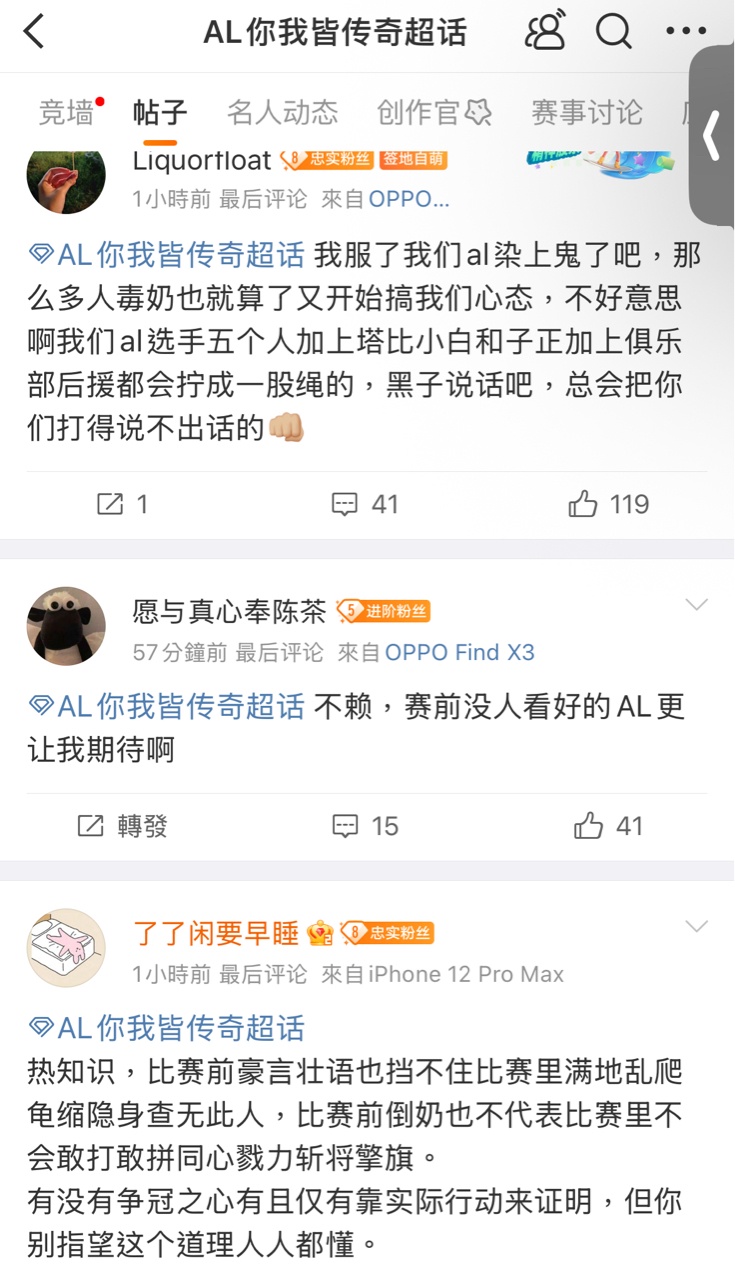The image size is (735, 1280).
Task: View the 15 comments on 愿与真心奉陈茶's post
Action: coord(365,826)
